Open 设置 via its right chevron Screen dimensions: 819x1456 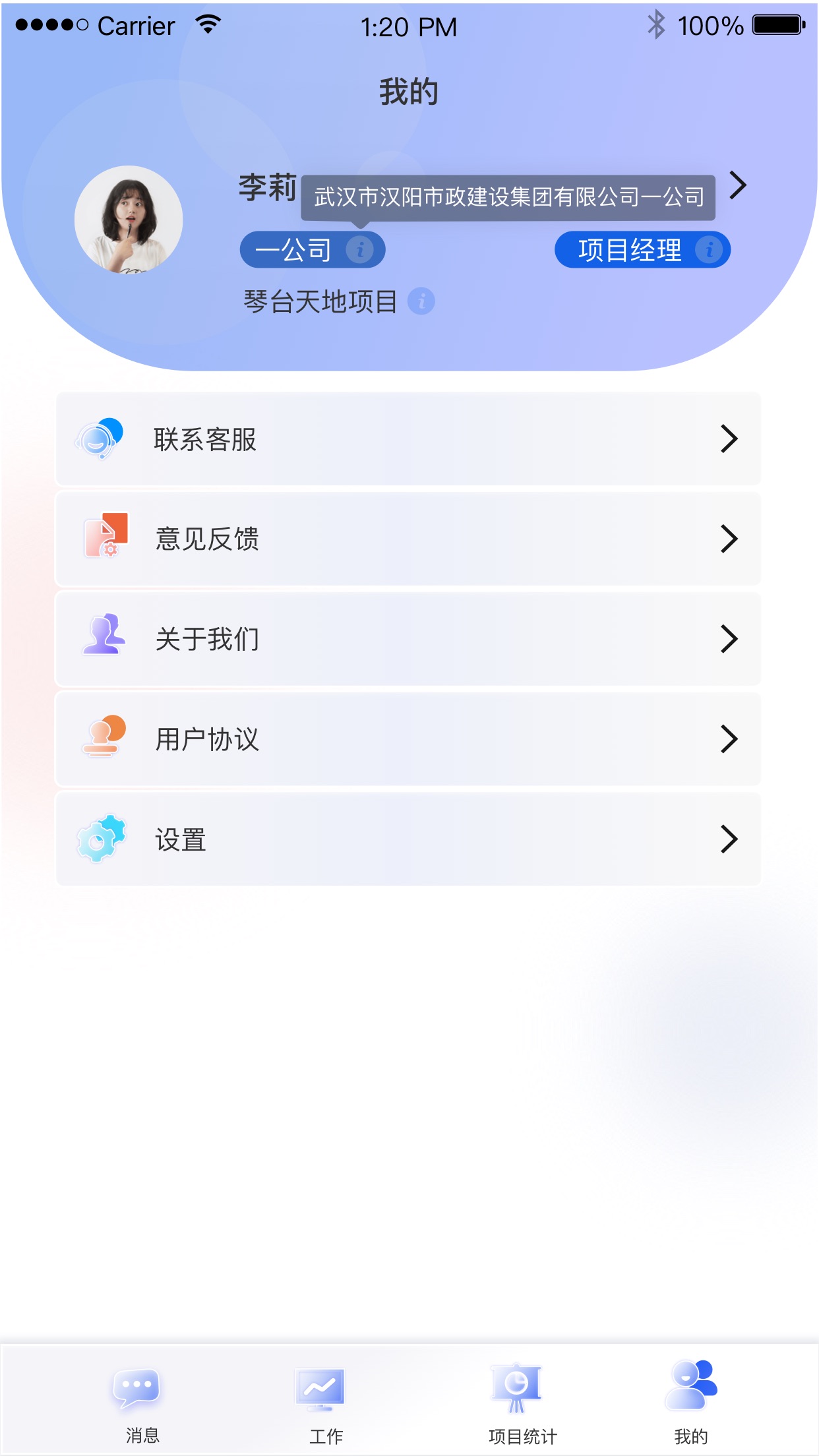[x=729, y=839]
